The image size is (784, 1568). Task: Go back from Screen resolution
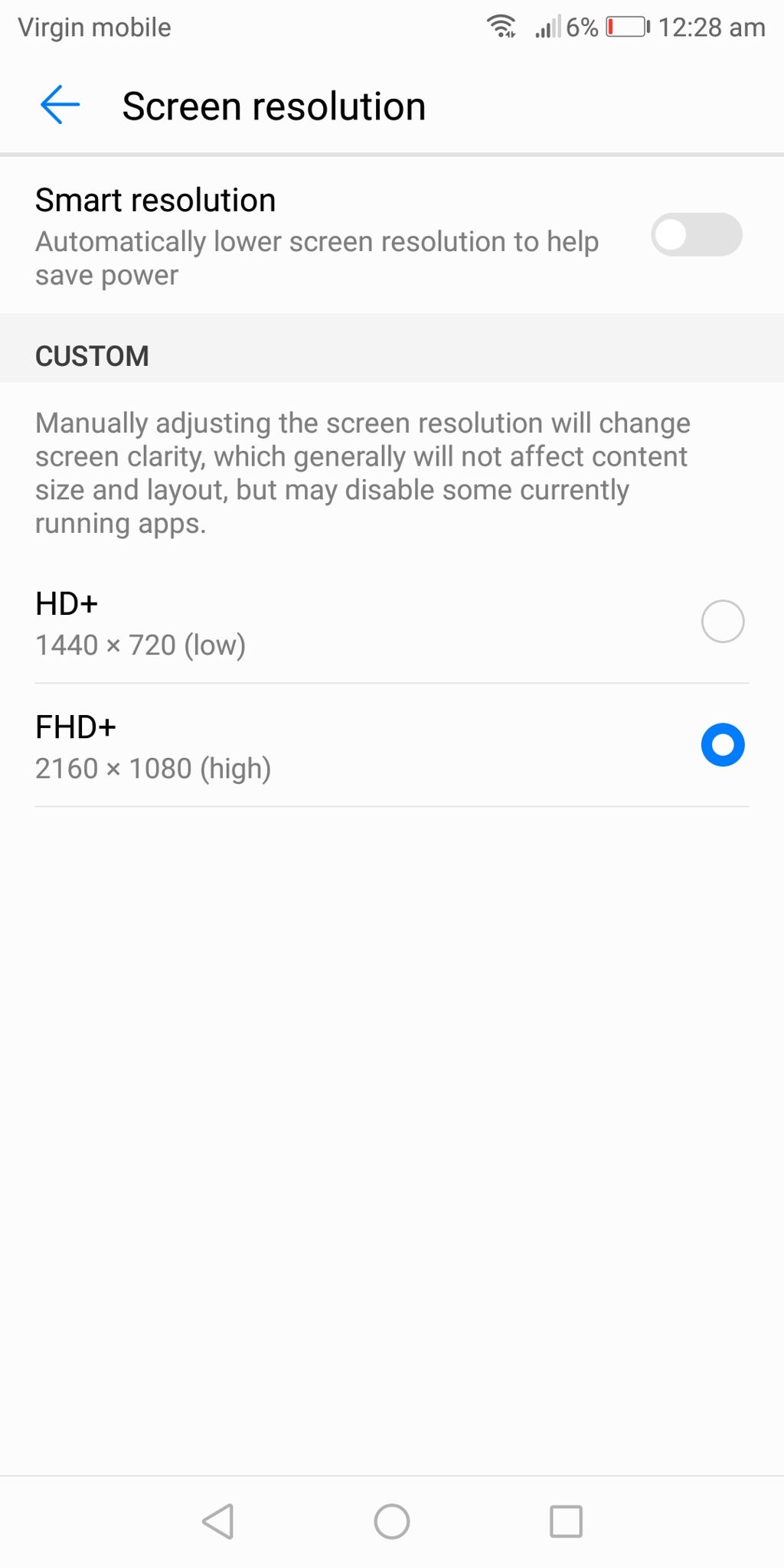tap(60, 105)
